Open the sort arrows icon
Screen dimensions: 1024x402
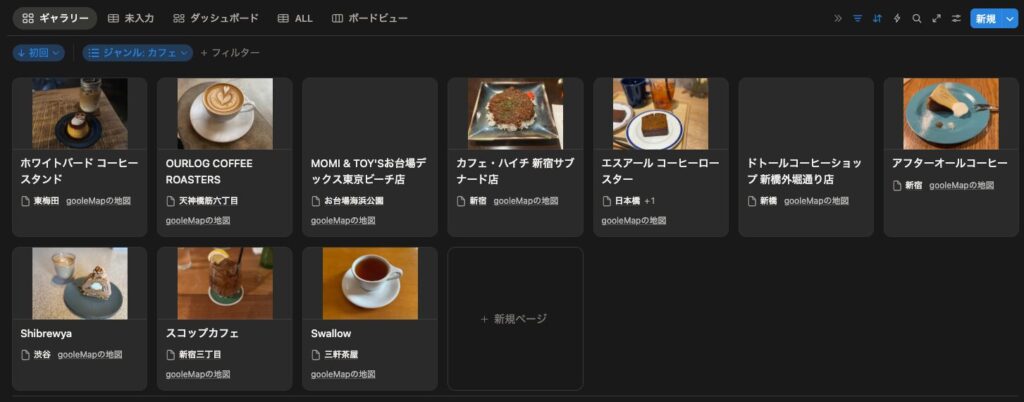click(x=877, y=18)
